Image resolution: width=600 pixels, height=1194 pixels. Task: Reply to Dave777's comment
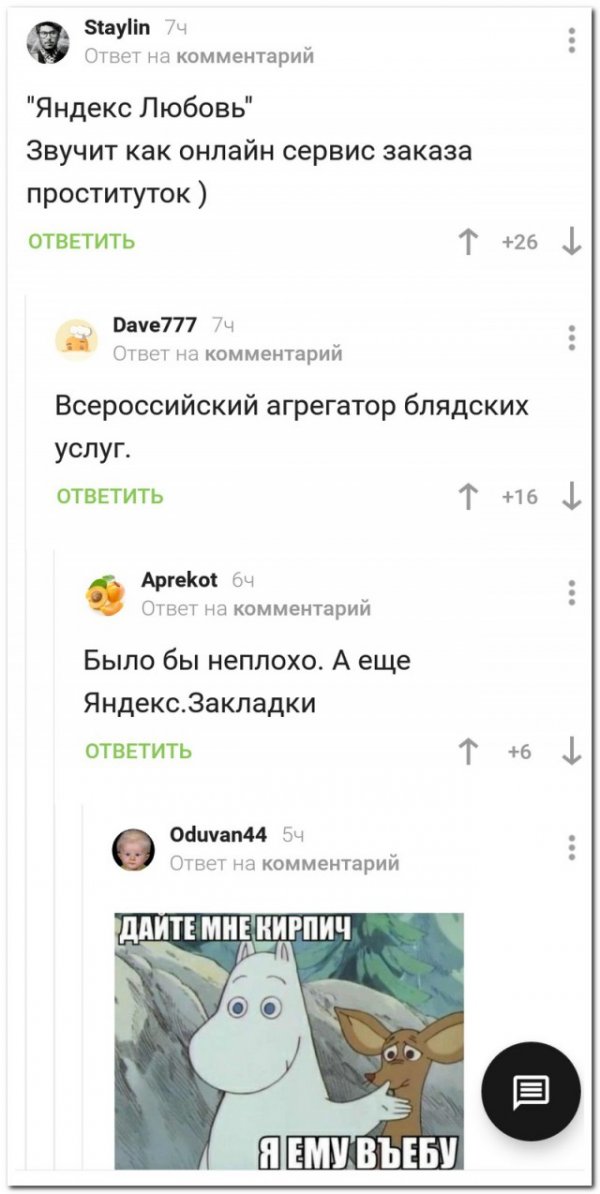click(110, 496)
